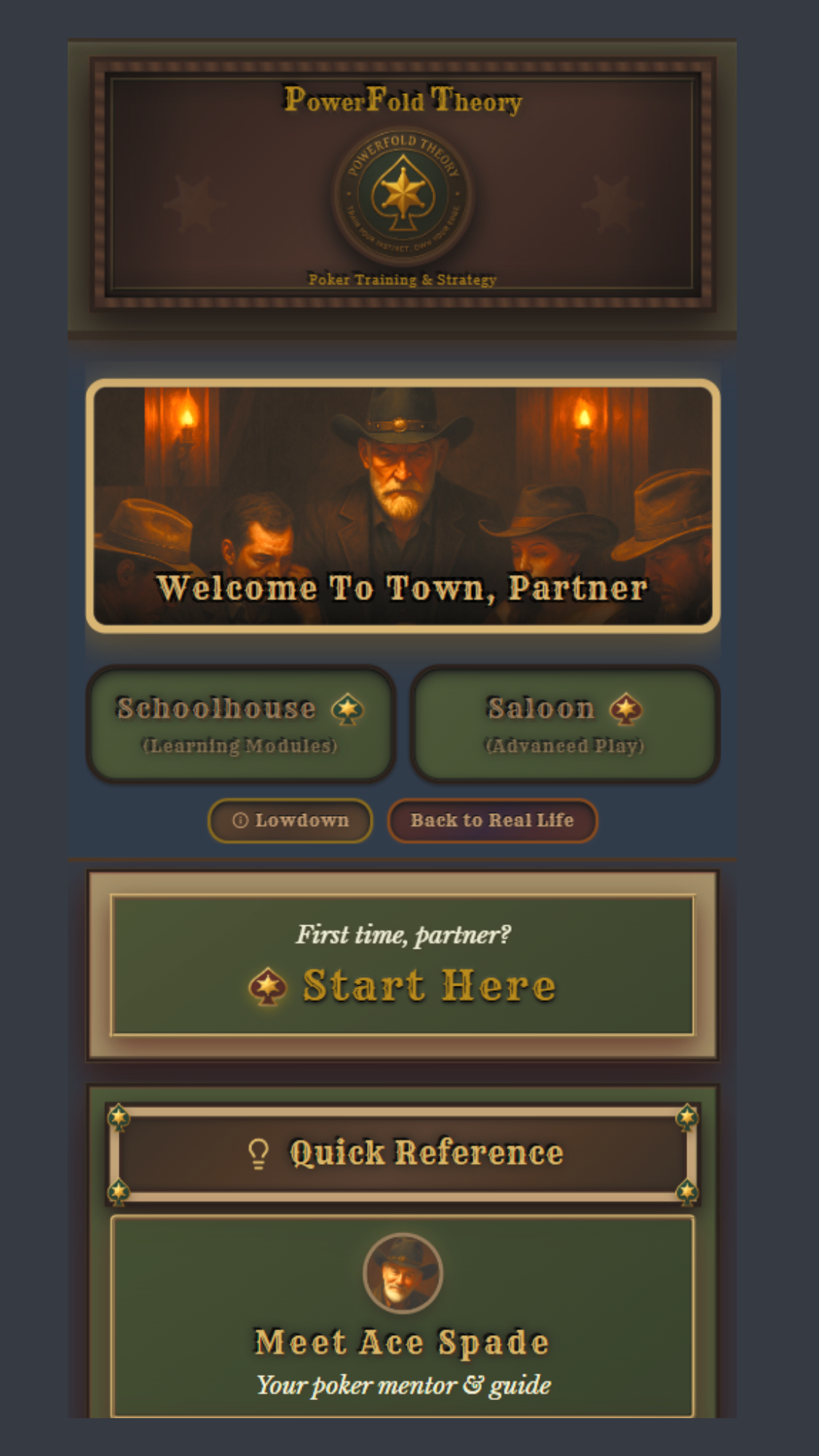Expand the Quick Reference section
819x1456 pixels.
point(403,1152)
